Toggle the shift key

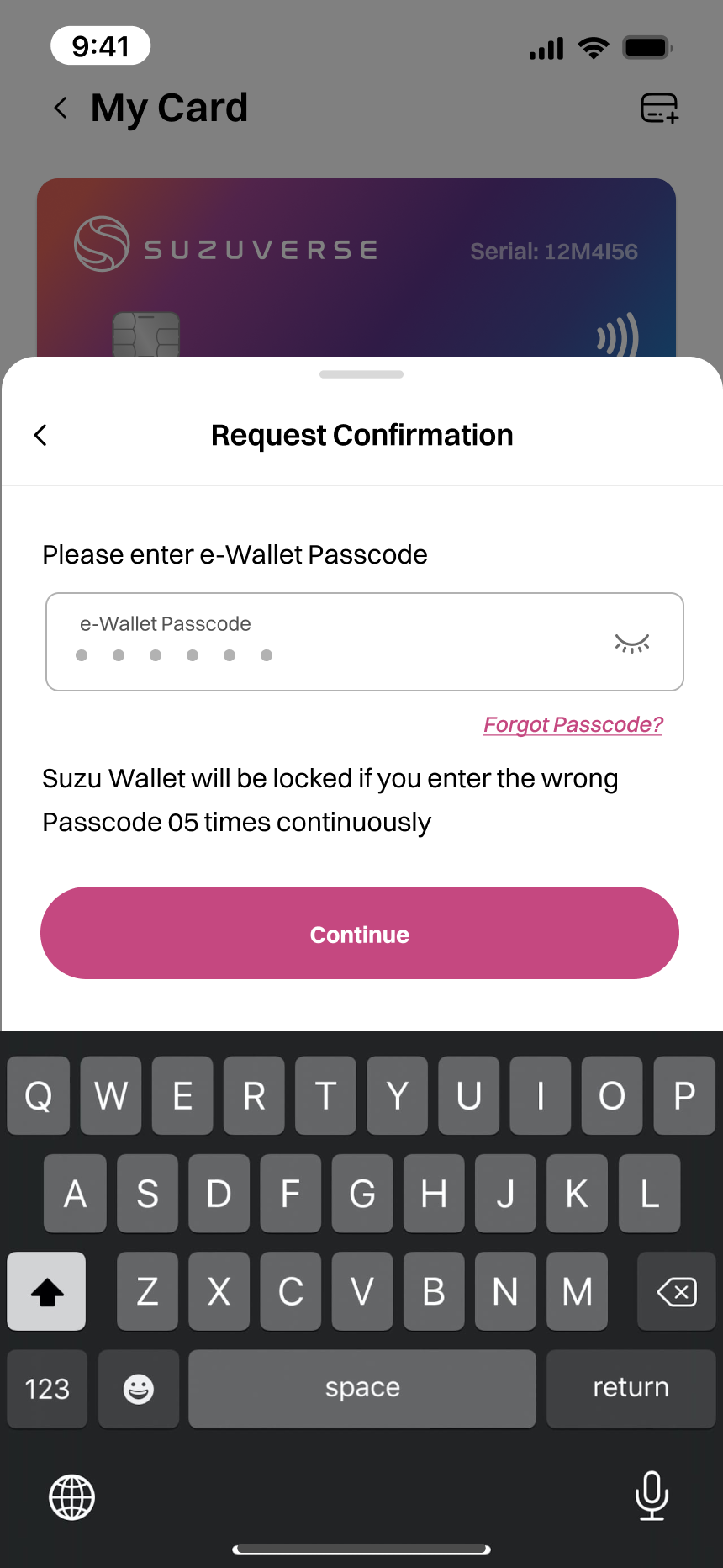pyautogui.click(x=47, y=1291)
